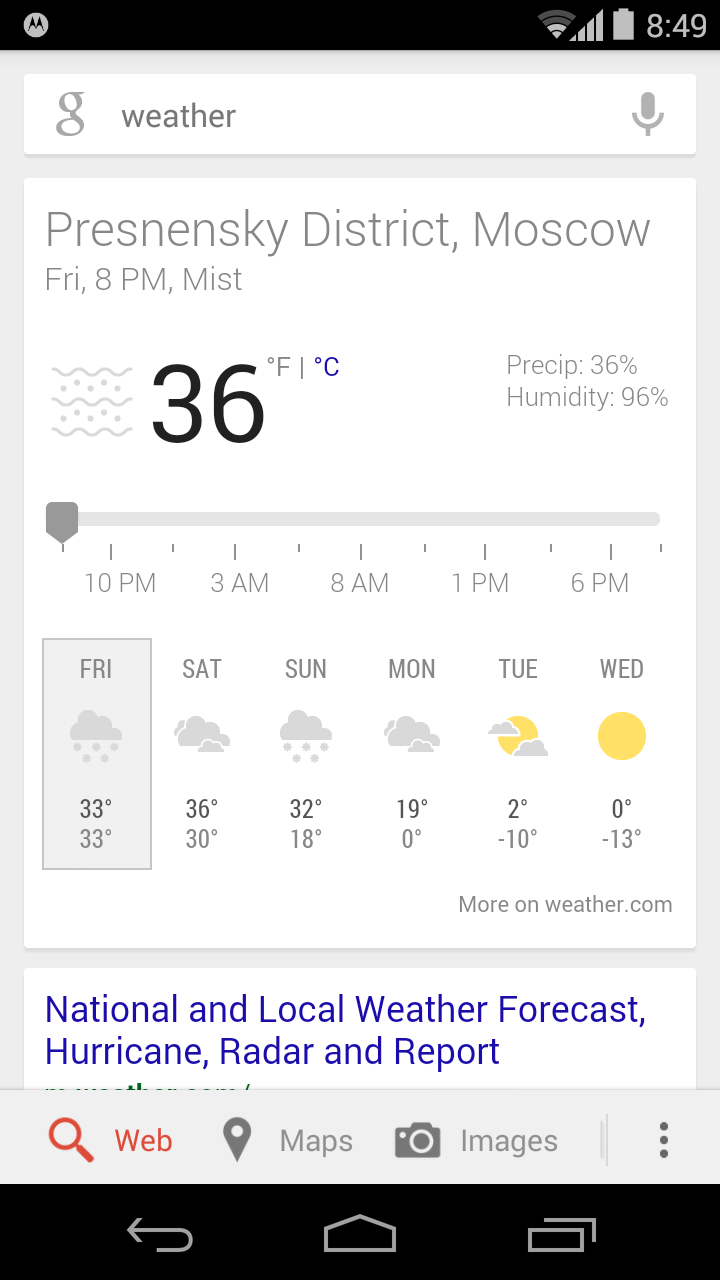This screenshot has height=1280, width=720.
Task: View the forecast for MON
Action: coord(411,754)
